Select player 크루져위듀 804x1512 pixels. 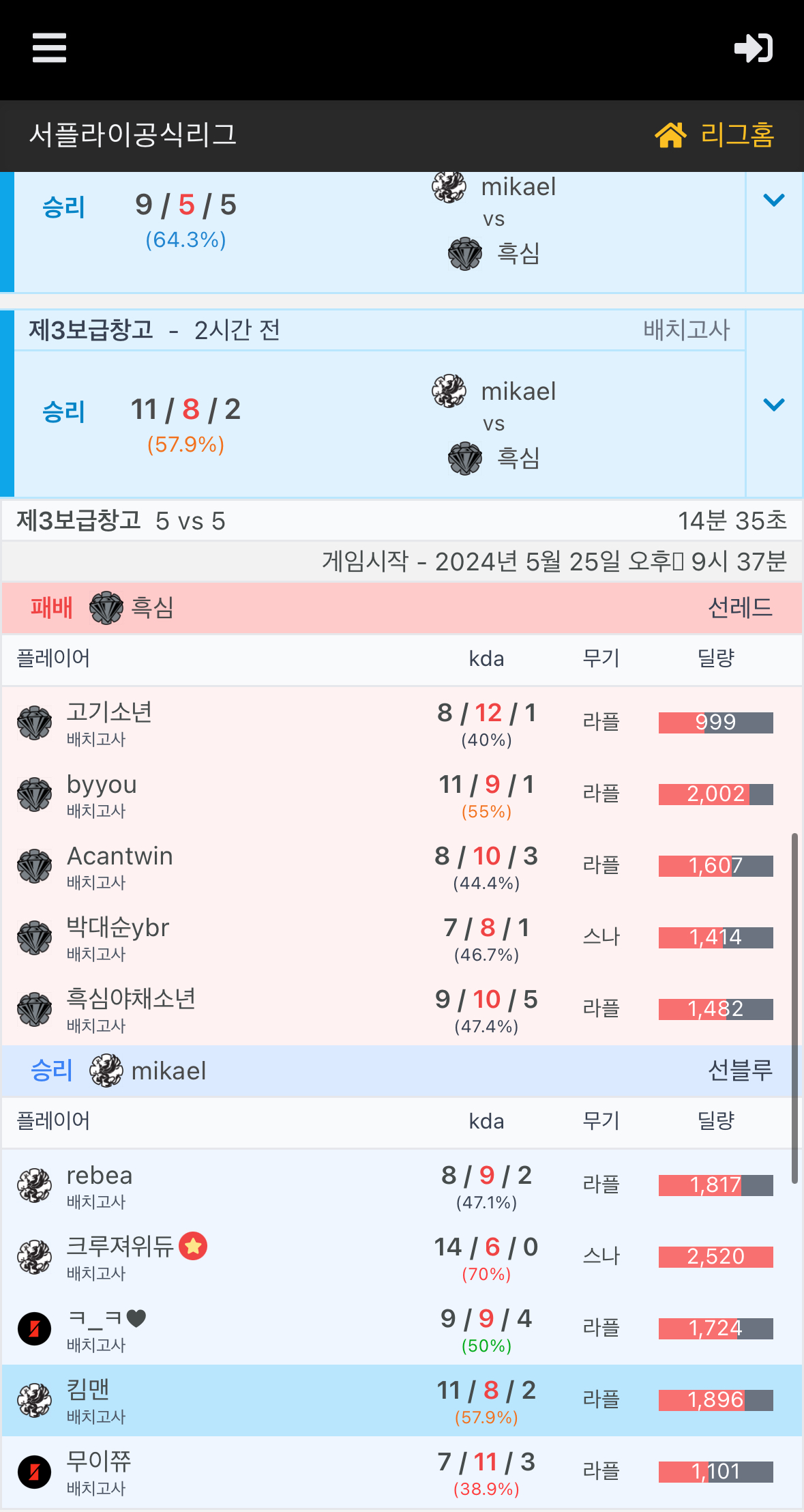(120, 1247)
